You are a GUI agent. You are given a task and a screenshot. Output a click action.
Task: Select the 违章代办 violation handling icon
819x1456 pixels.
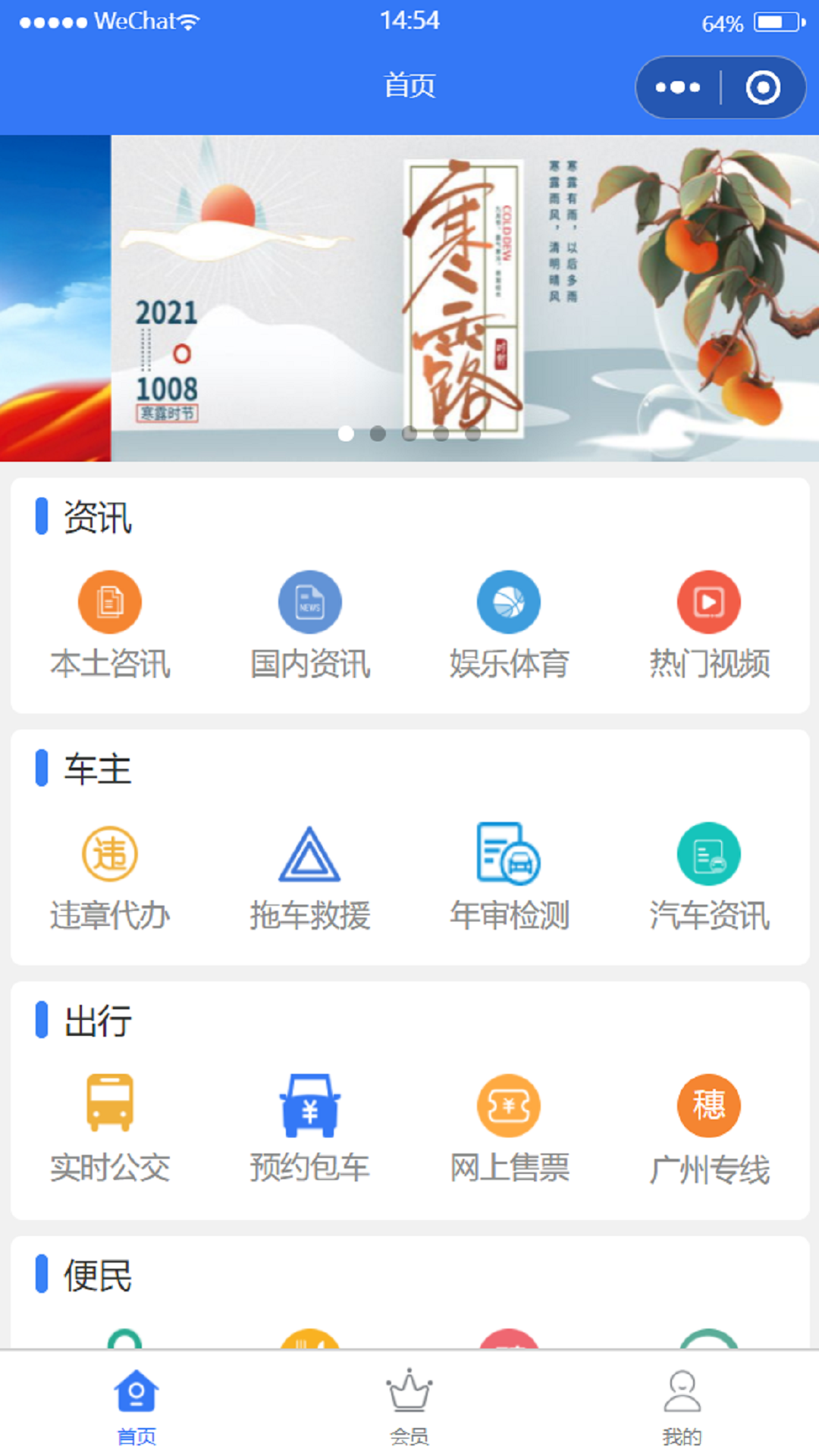click(110, 853)
